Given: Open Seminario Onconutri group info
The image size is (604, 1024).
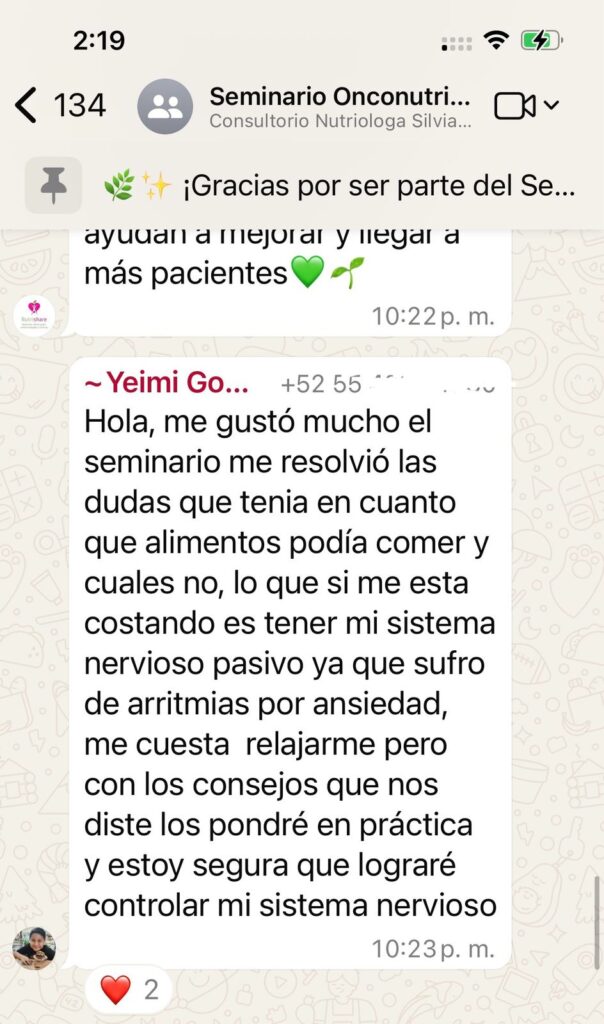Looking at the screenshot, I should click(x=340, y=106).
